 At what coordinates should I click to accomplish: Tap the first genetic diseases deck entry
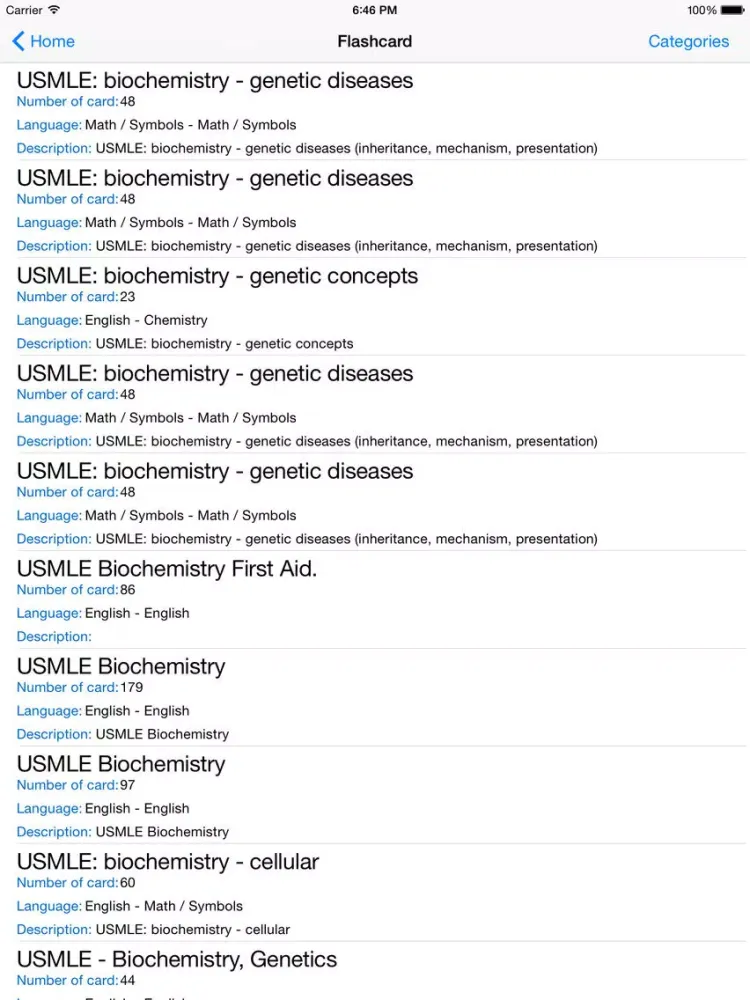click(x=214, y=81)
